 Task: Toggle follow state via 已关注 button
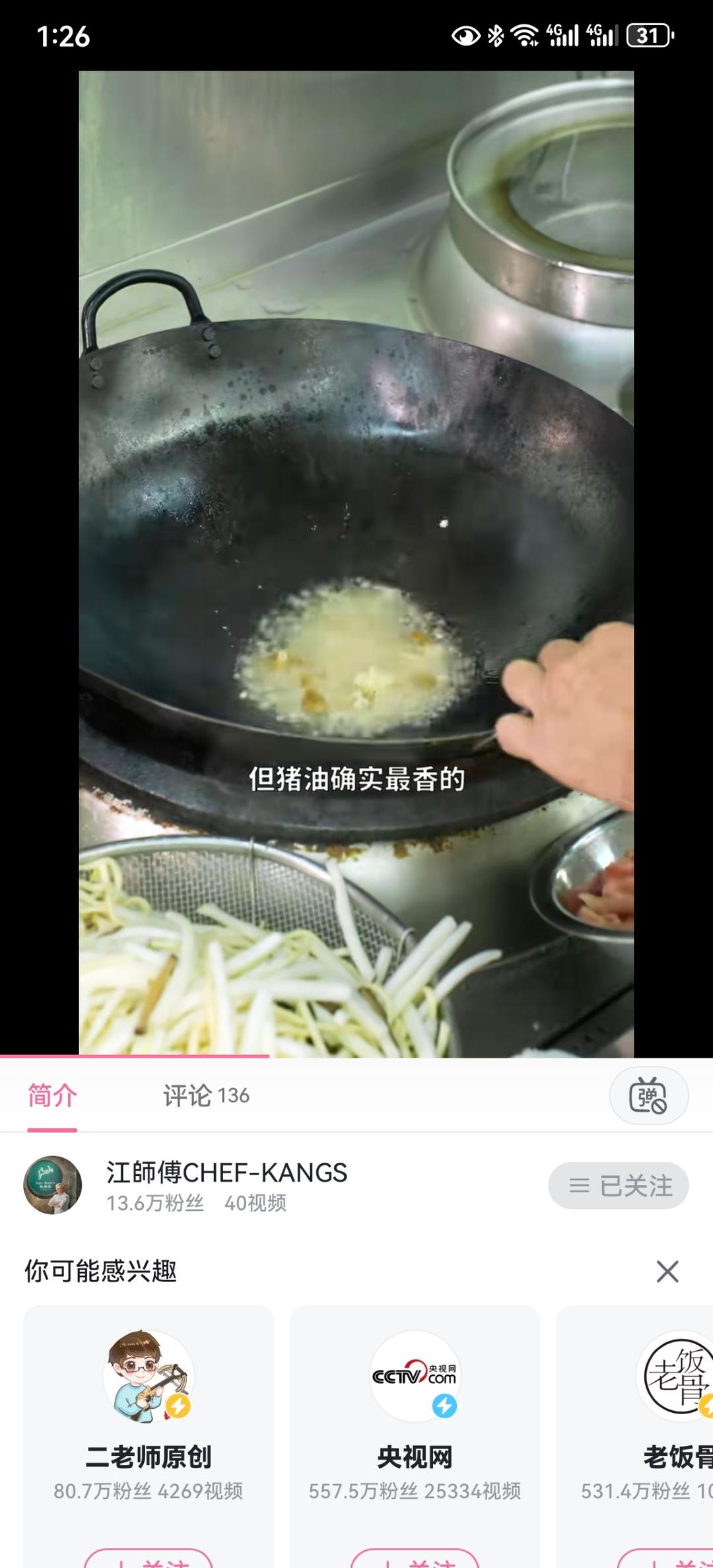[618, 1184]
